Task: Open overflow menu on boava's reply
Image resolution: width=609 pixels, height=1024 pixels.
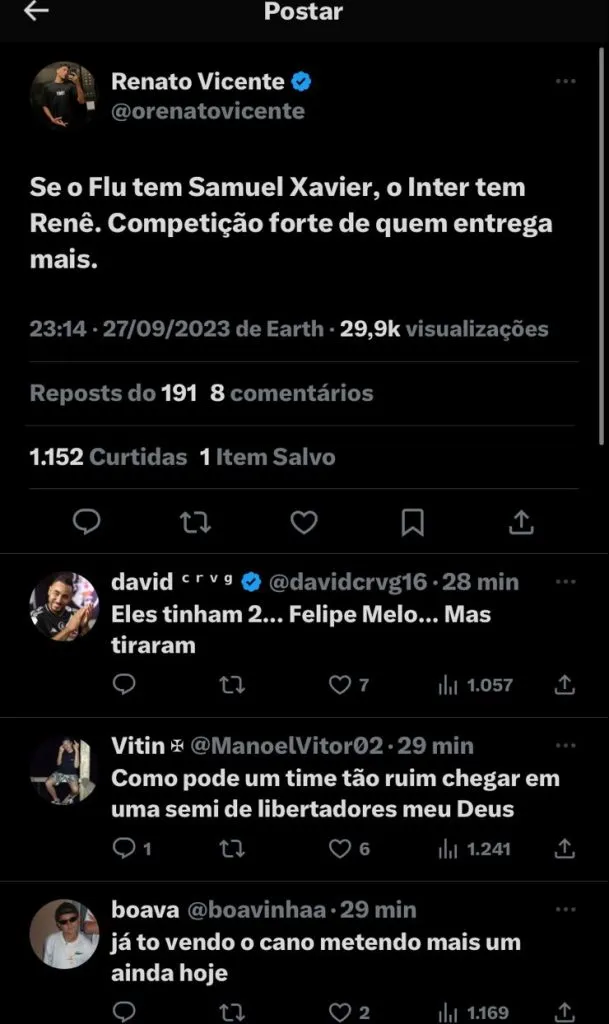Action: point(565,910)
